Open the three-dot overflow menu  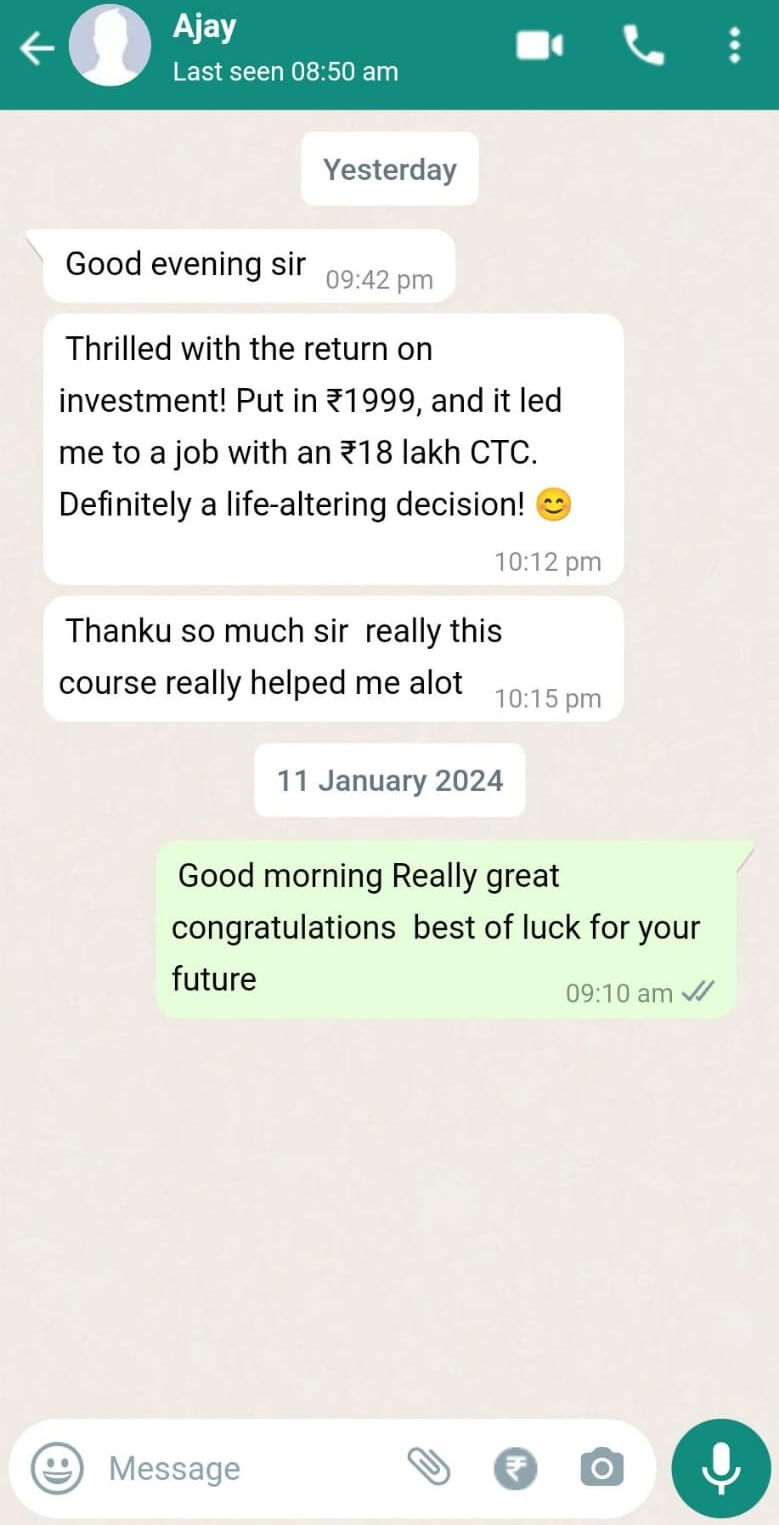[x=735, y=46]
